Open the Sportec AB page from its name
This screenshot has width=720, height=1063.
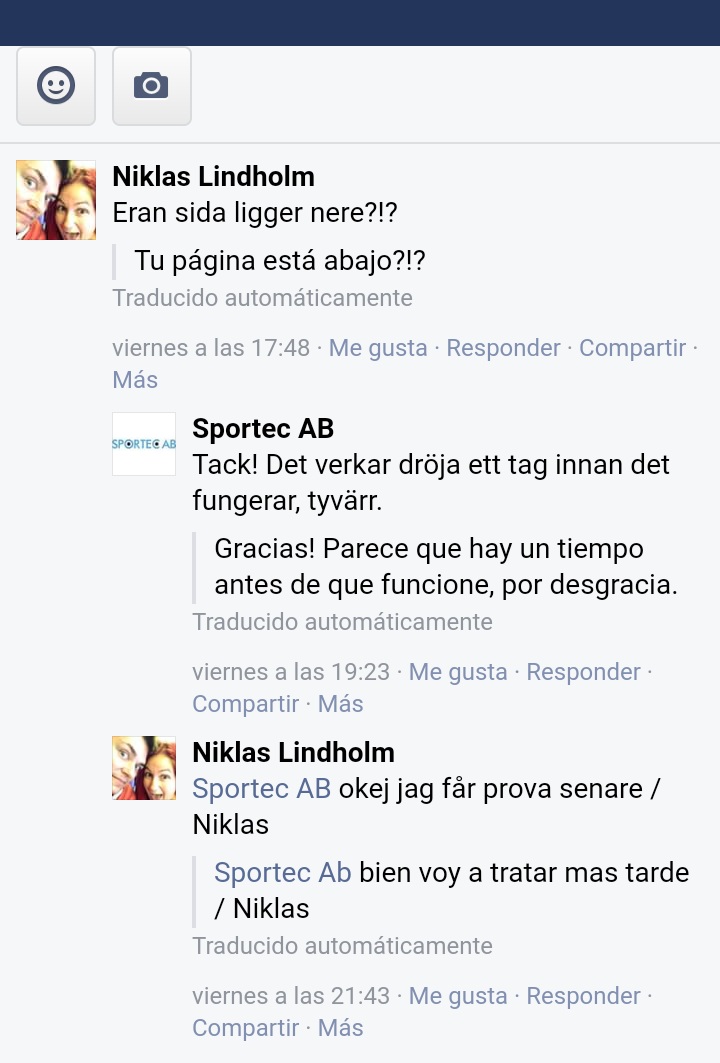pos(263,429)
